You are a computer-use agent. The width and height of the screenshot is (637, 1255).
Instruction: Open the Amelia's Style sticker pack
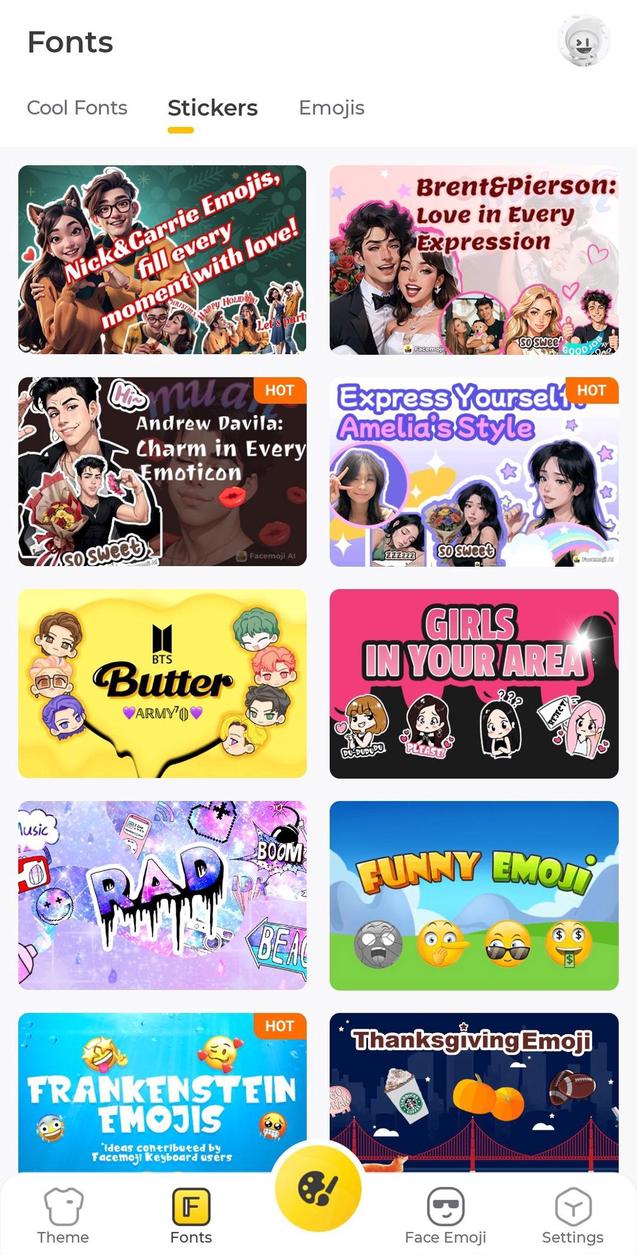[474, 471]
